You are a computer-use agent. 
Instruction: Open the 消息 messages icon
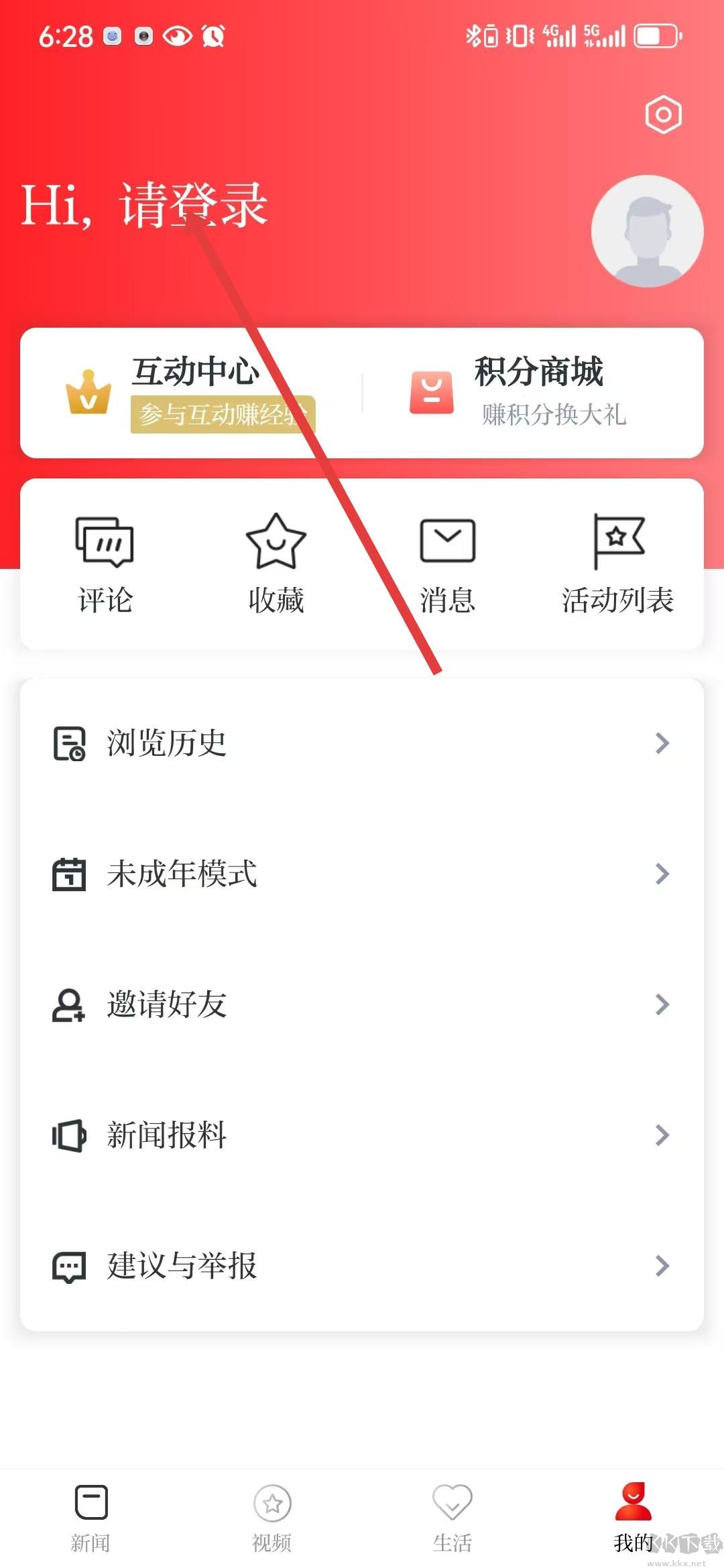pos(446,539)
